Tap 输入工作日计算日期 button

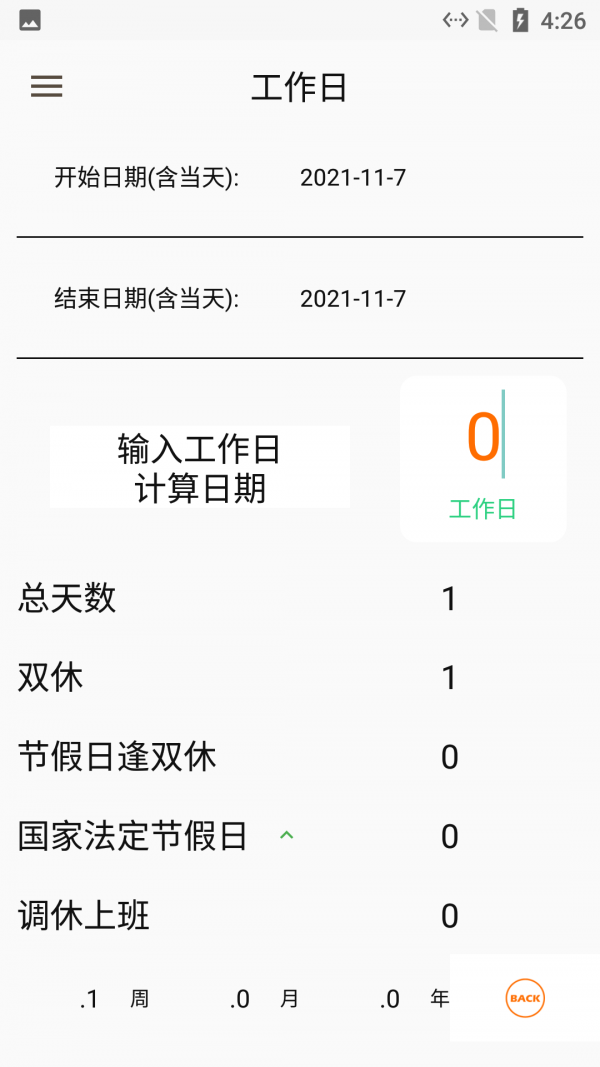click(x=200, y=467)
